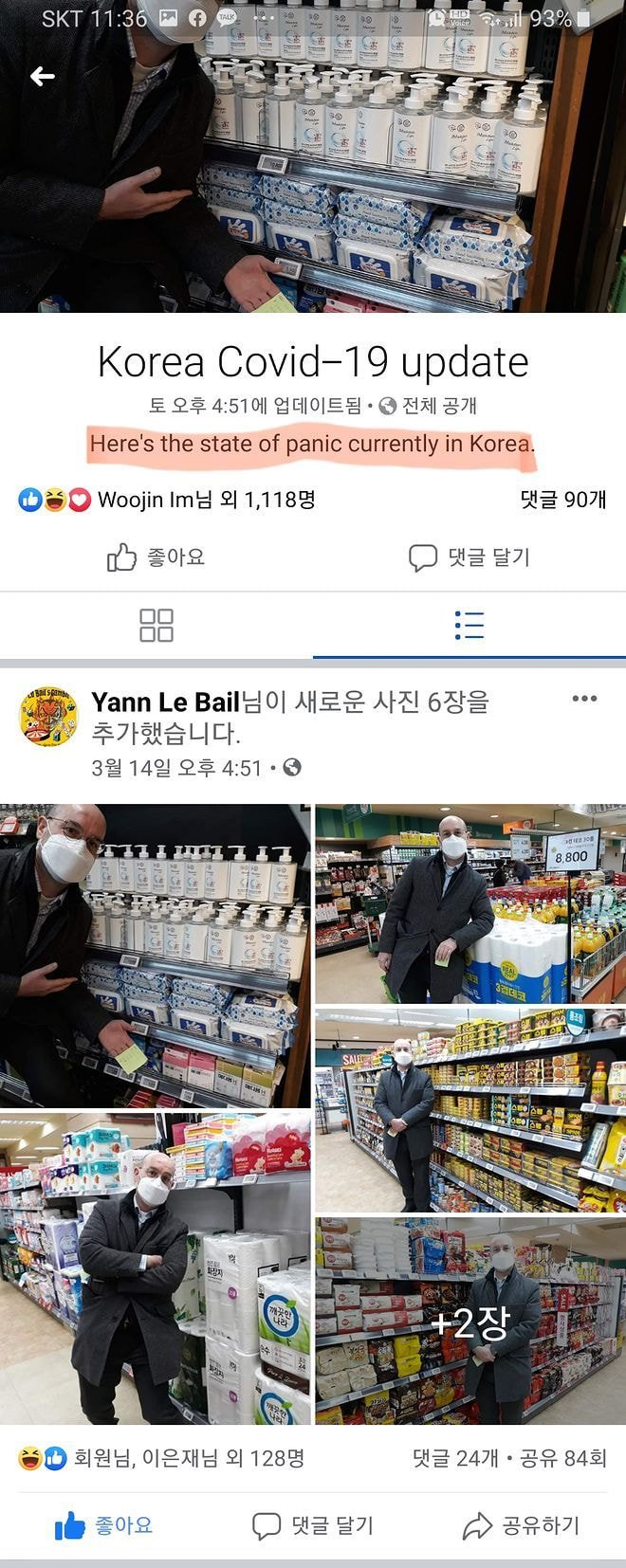Open the 24 comments on Yann's post

[x=454, y=1458]
